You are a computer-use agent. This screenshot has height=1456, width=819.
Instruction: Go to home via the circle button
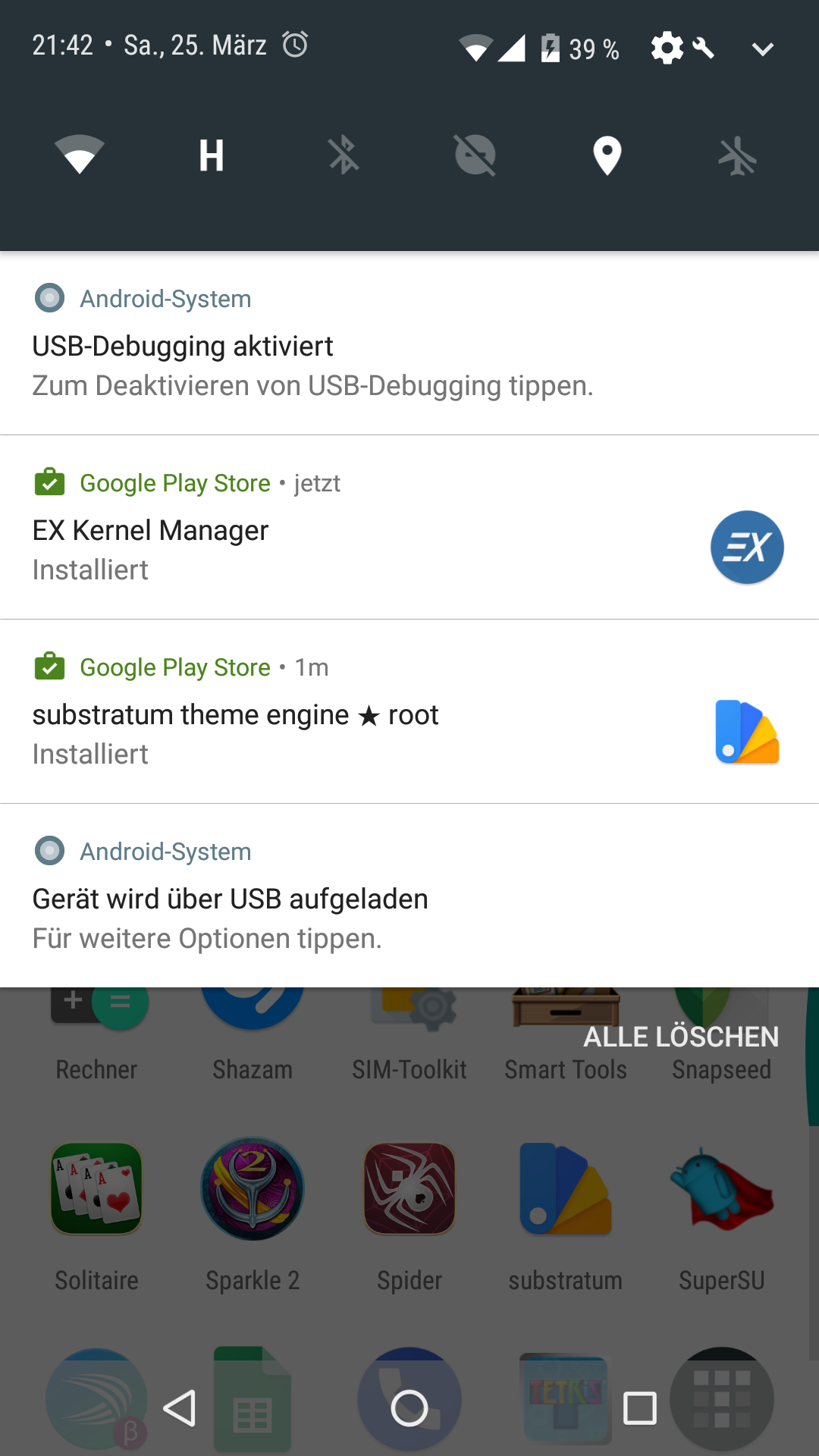[409, 1408]
